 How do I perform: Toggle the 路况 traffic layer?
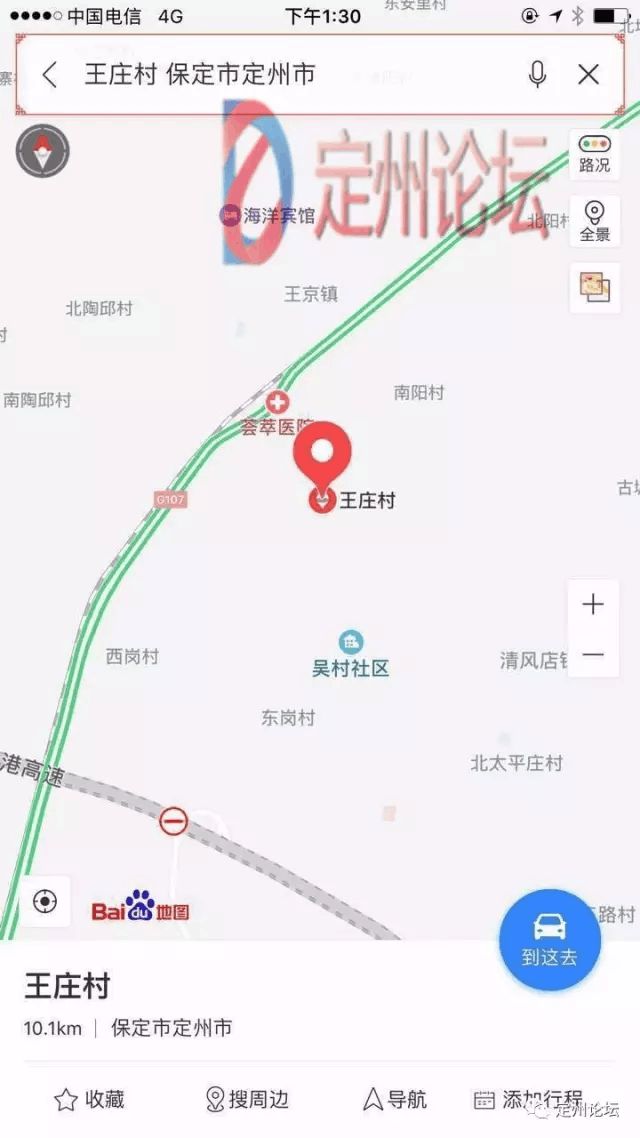(594, 155)
